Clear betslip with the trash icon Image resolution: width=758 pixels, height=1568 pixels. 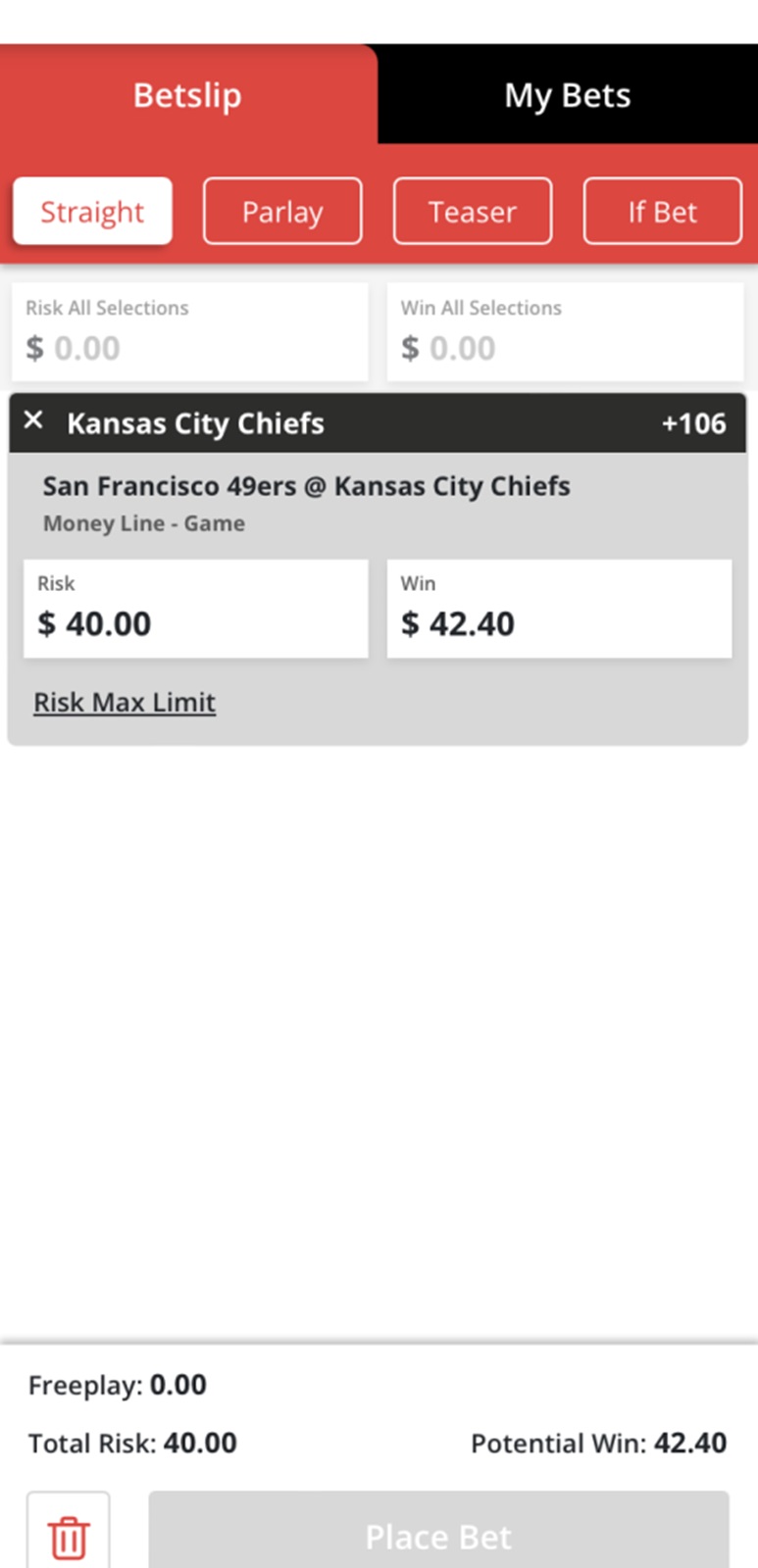point(69,1535)
